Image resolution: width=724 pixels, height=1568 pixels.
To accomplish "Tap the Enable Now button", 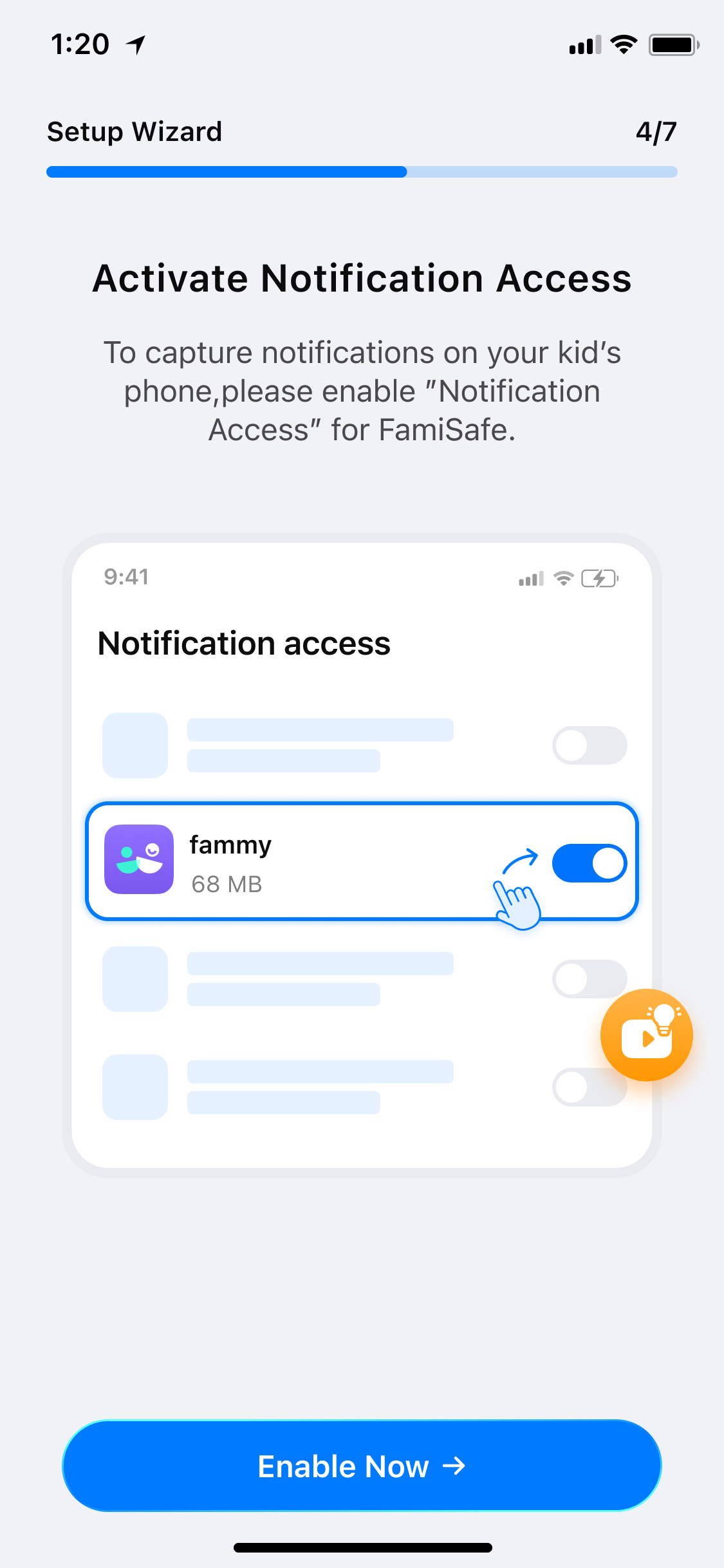I will pyautogui.click(x=362, y=1466).
